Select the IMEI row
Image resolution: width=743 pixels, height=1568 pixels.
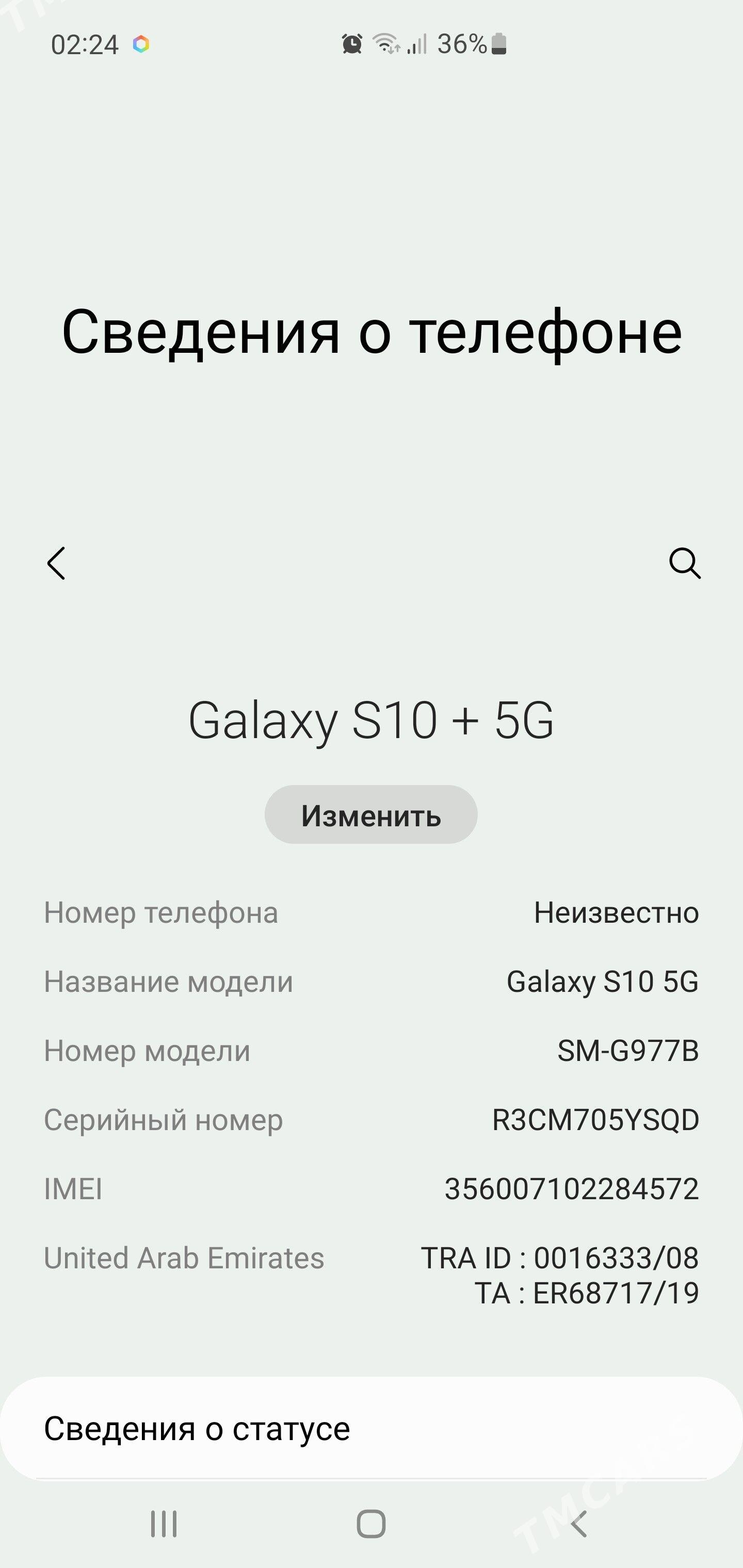372,1190
